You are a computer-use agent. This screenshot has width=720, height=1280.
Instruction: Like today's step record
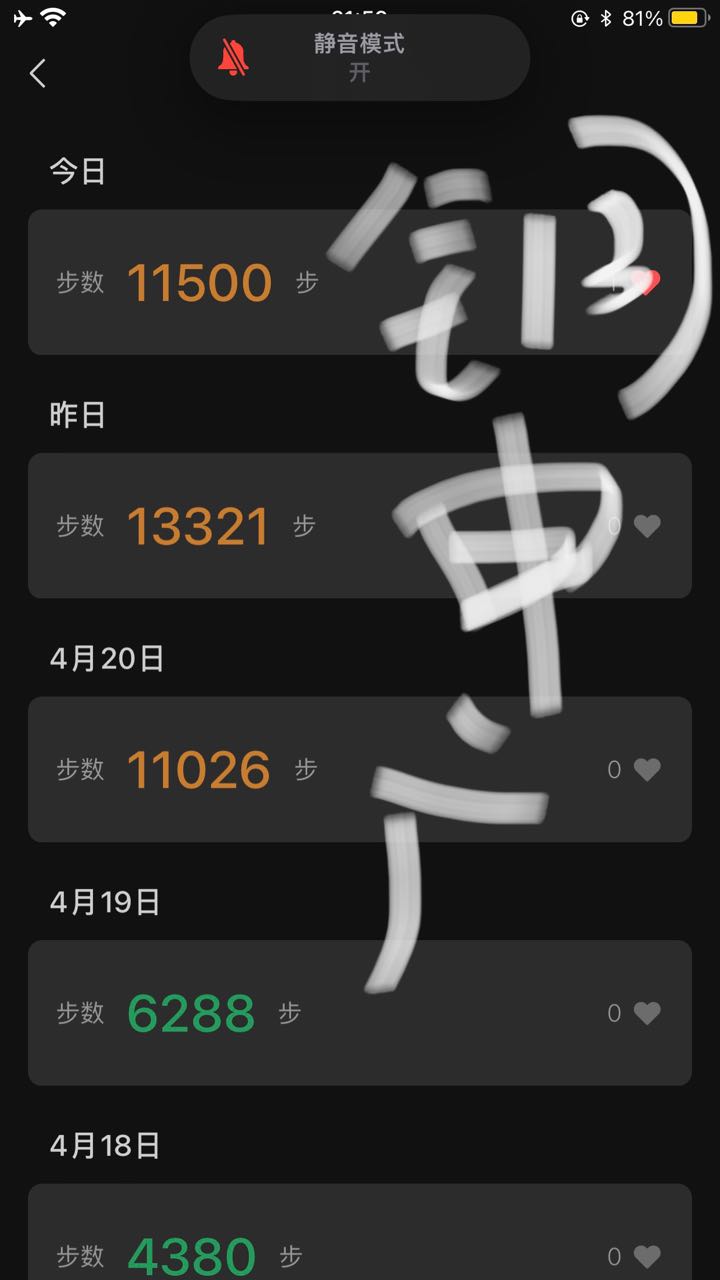pos(648,283)
